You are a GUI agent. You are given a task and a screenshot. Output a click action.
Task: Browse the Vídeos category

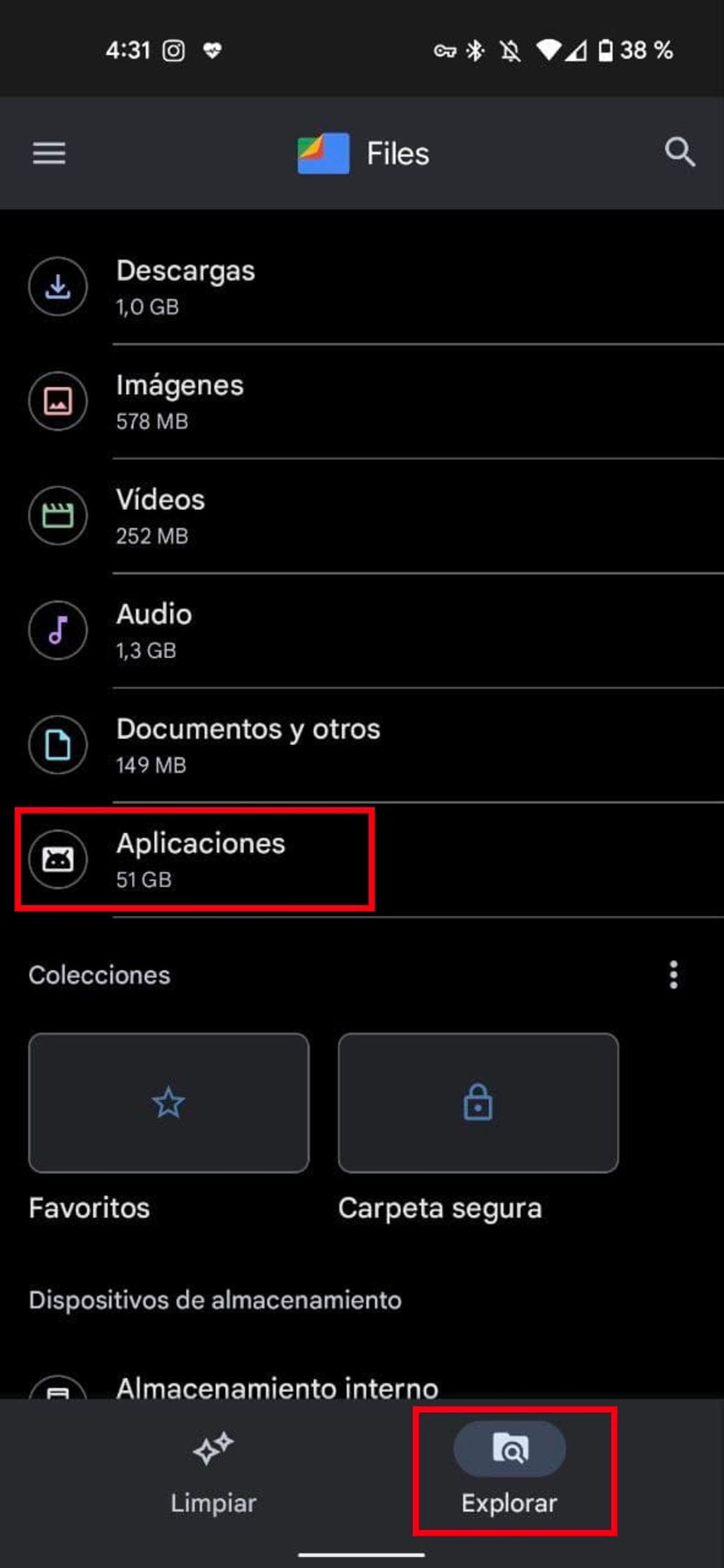[x=160, y=515]
